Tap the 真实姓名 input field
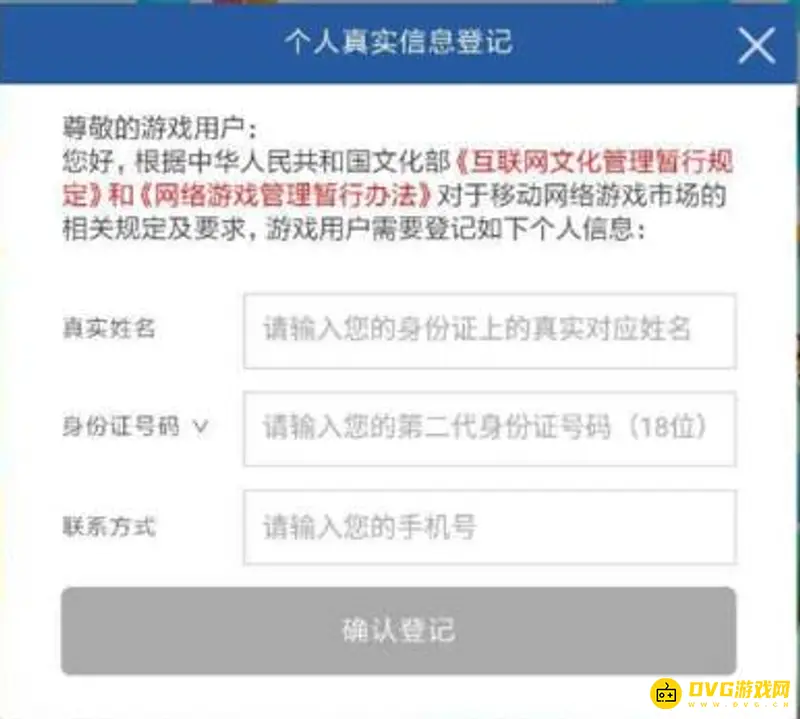 (489, 330)
